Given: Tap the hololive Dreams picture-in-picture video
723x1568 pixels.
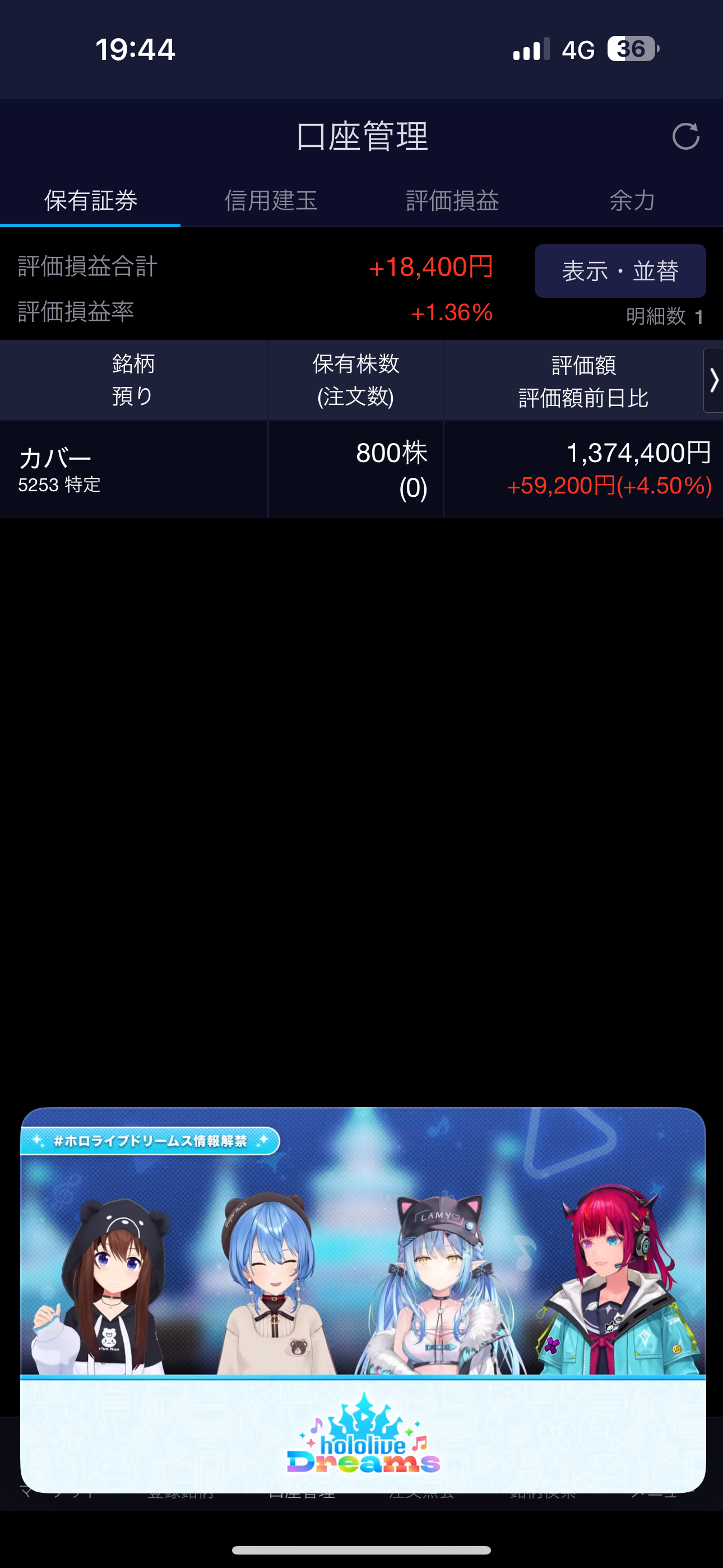Looking at the screenshot, I should 363,1299.
